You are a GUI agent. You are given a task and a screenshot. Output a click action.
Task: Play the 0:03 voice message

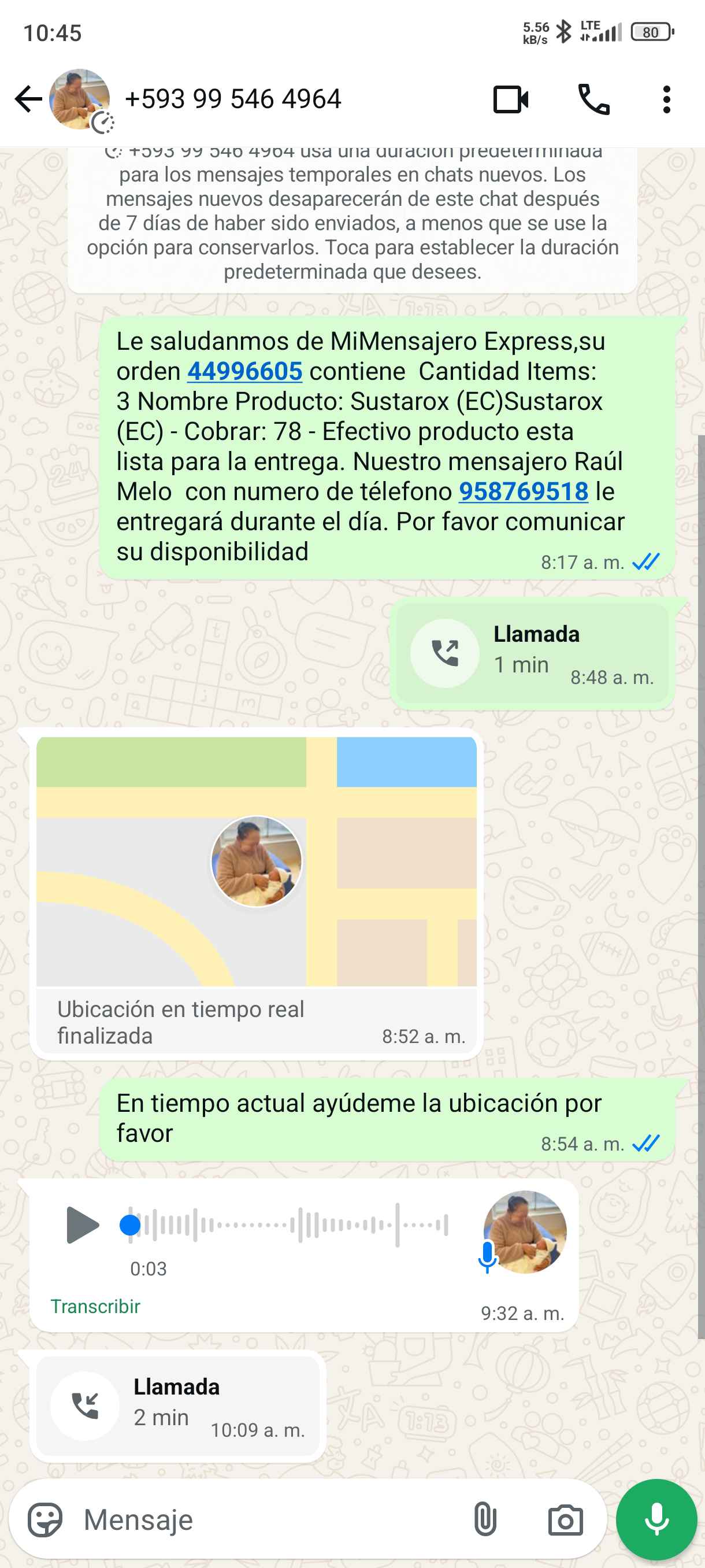pos(82,1225)
